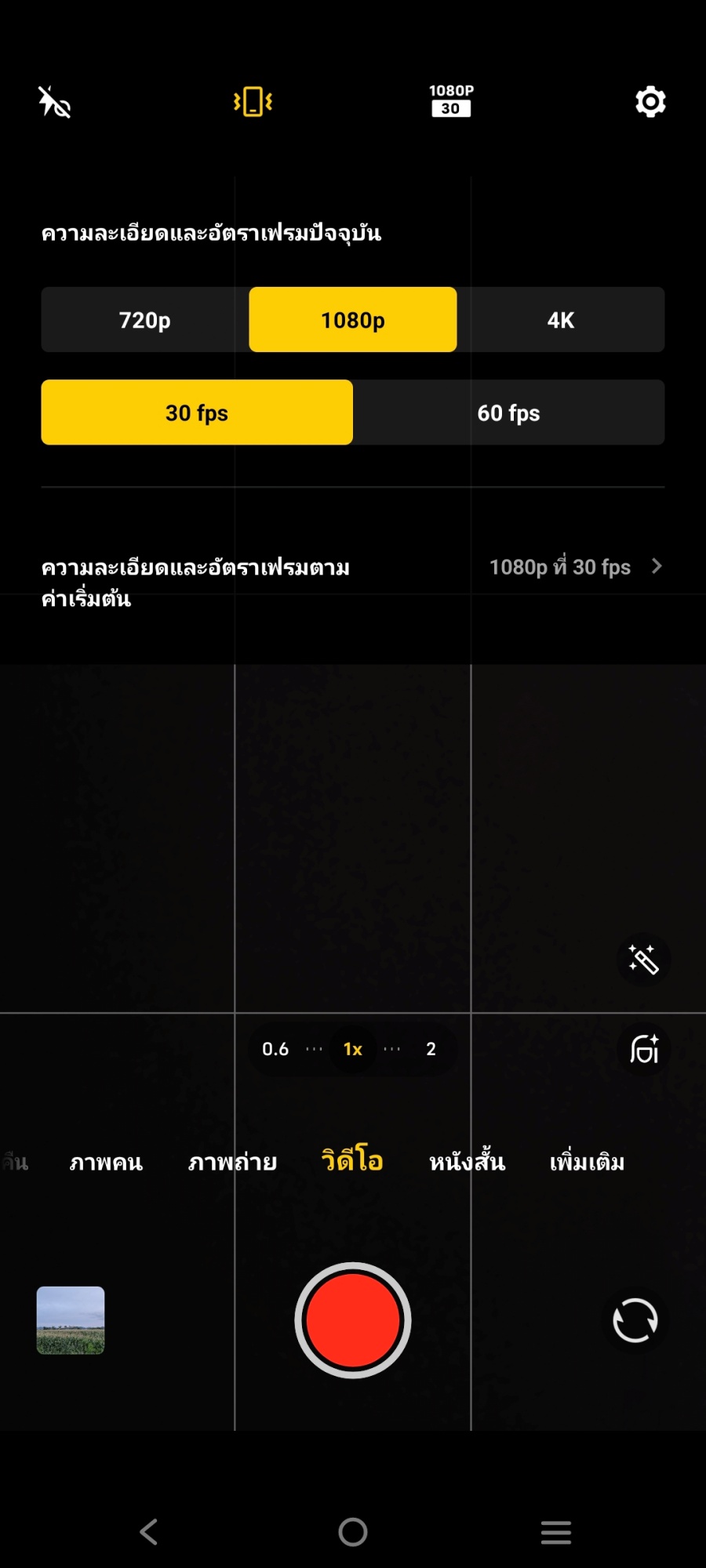Tap the 1080P 30 resolution indicator
The image size is (706, 1568).
point(451,101)
